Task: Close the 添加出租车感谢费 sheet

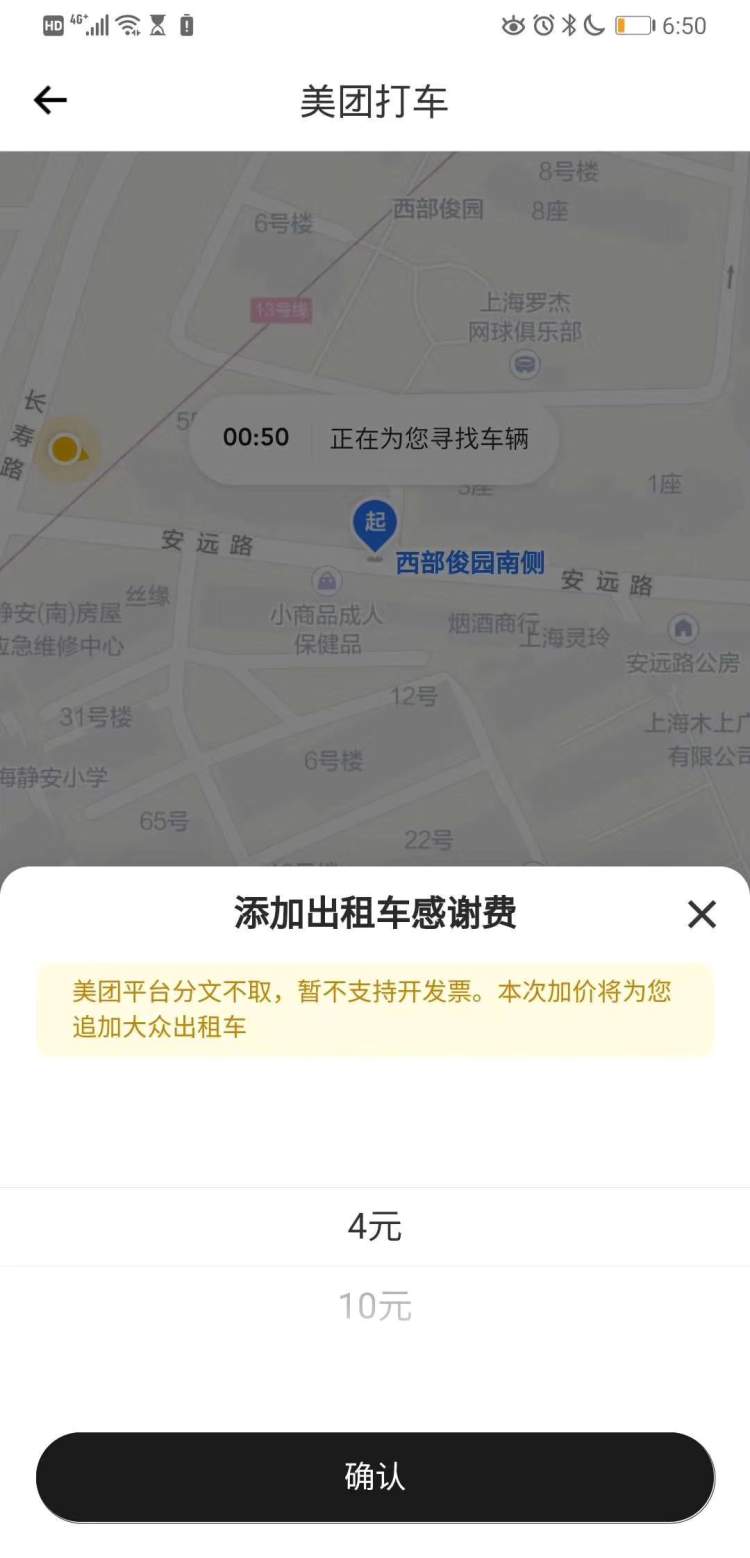Action: click(x=701, y=913)
